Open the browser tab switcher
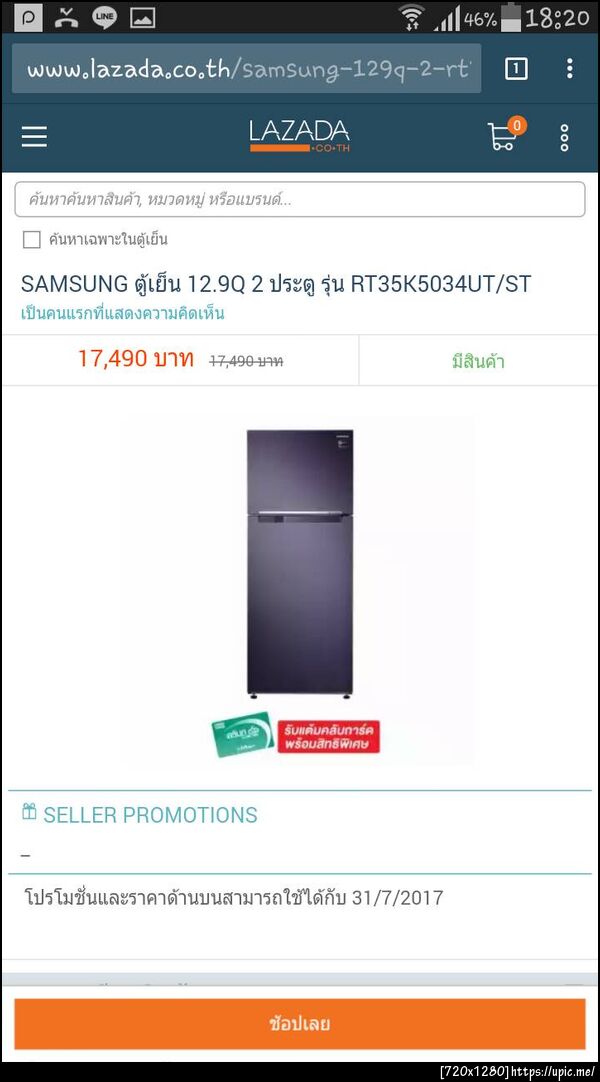 point(516,69)
